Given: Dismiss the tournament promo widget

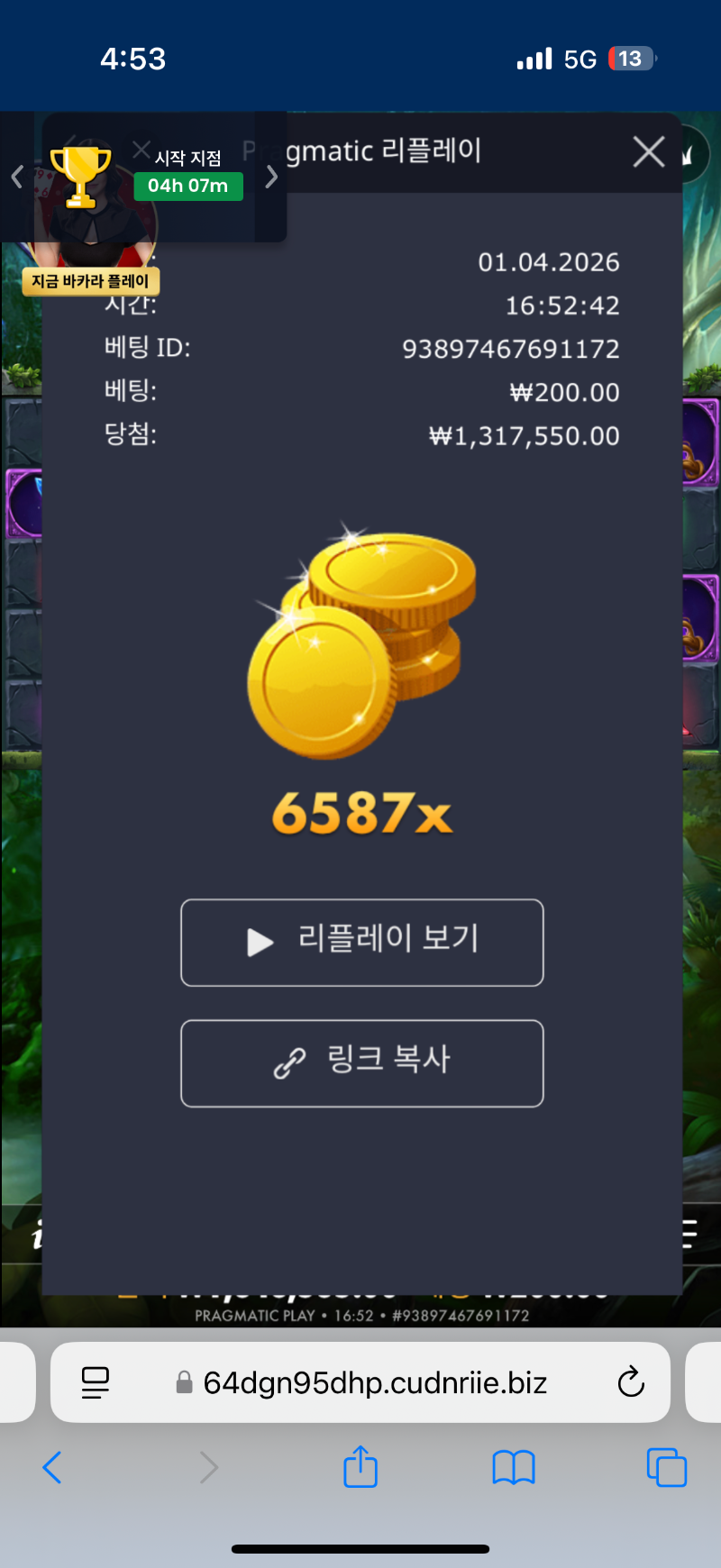Looking at the screenshot, I should 141,150.
